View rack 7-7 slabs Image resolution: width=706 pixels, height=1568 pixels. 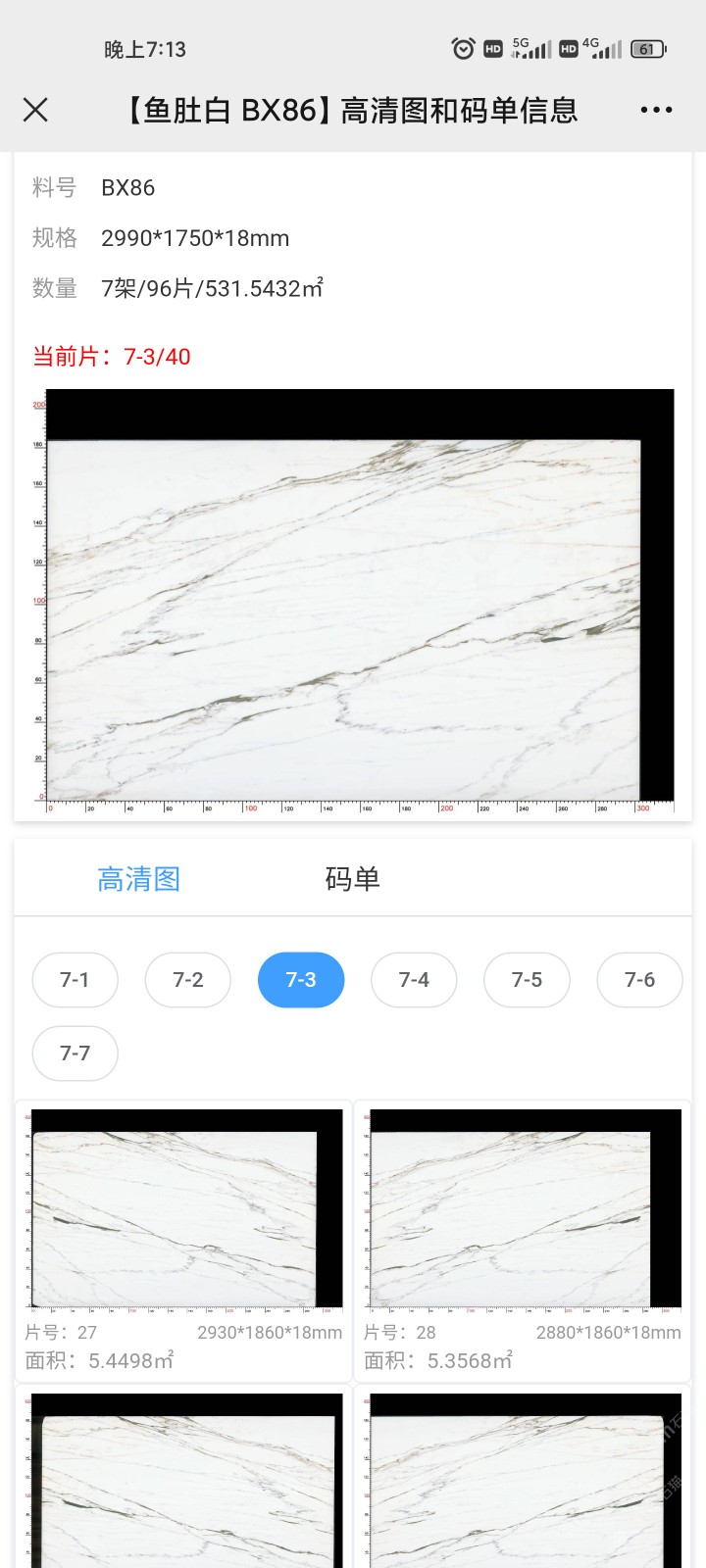75,1053
